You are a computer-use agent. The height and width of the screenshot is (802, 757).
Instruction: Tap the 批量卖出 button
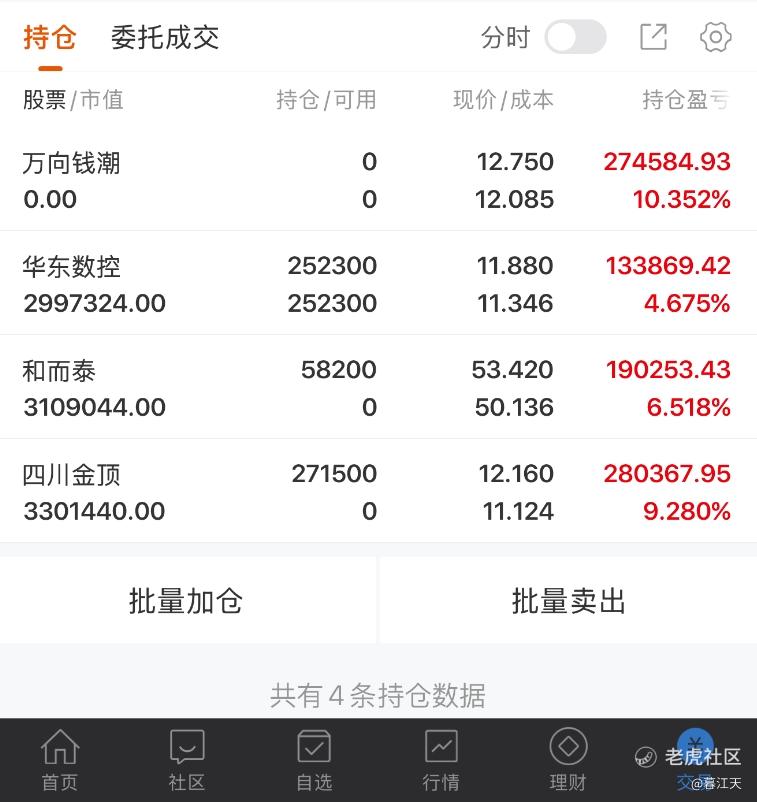[x=568, y=601]
